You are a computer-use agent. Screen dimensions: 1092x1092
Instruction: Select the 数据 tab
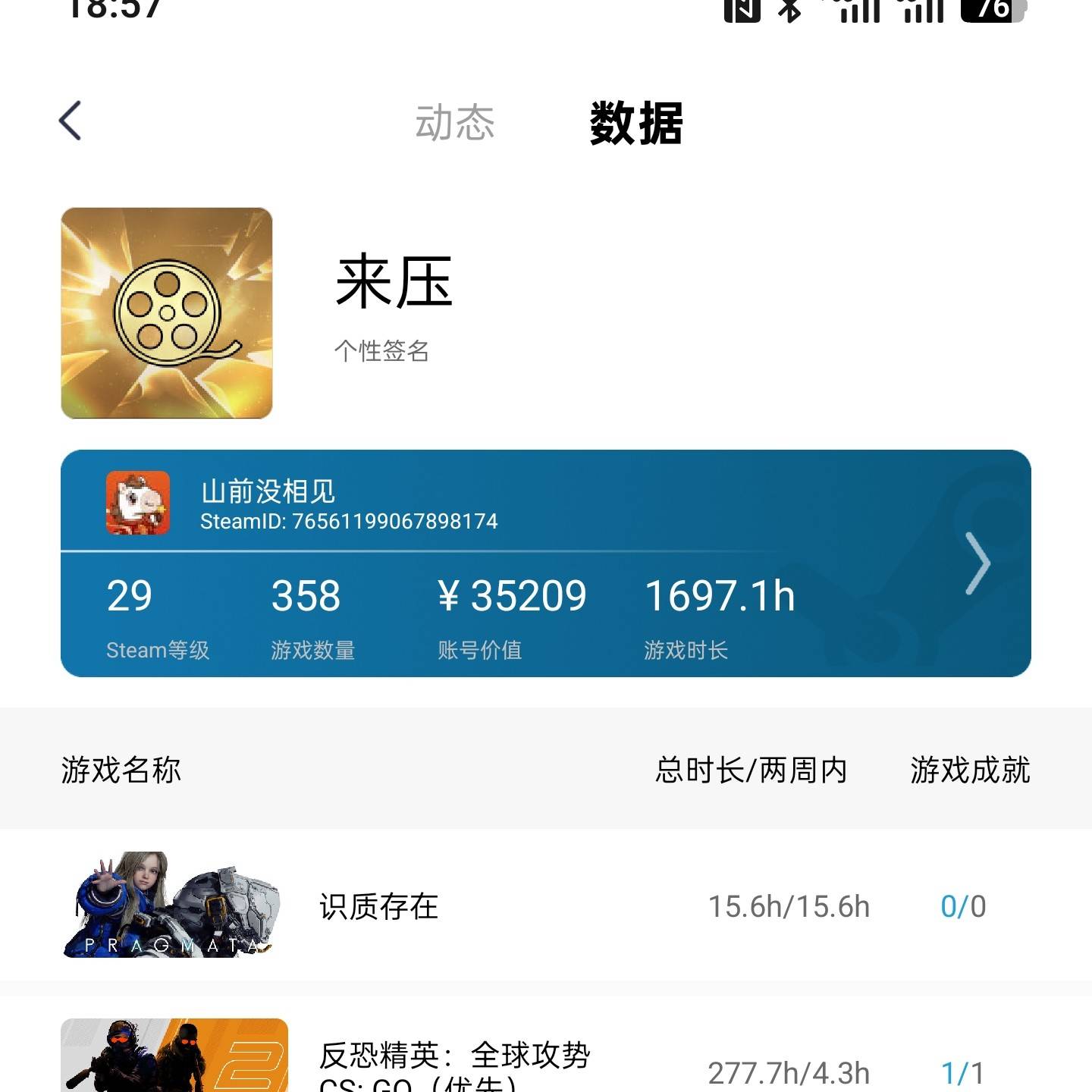pos(635,123)
